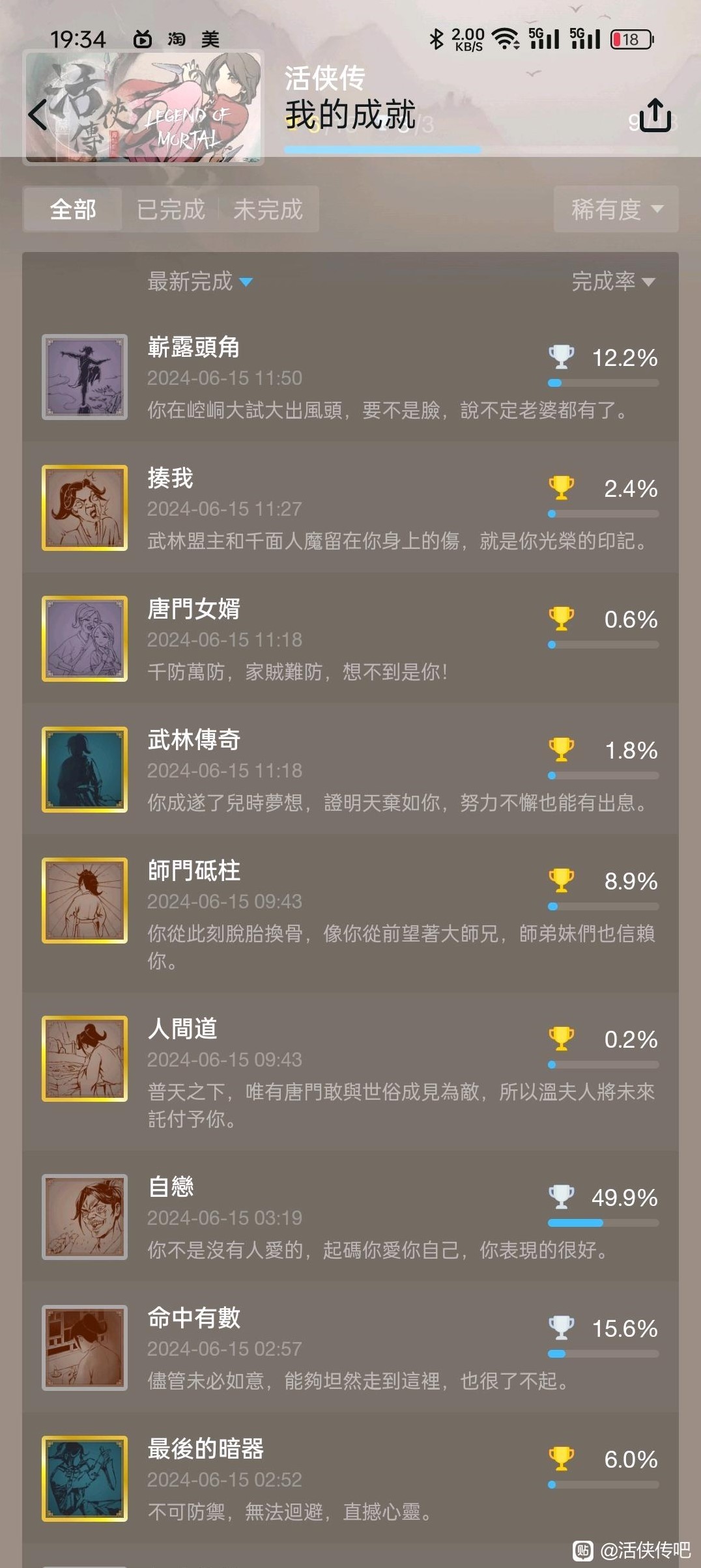This screenshot has height=1568, width=701.
Task: Open the 武林傳奇 achievement artwork thumbnail
Action: click(x=84, y=767)
